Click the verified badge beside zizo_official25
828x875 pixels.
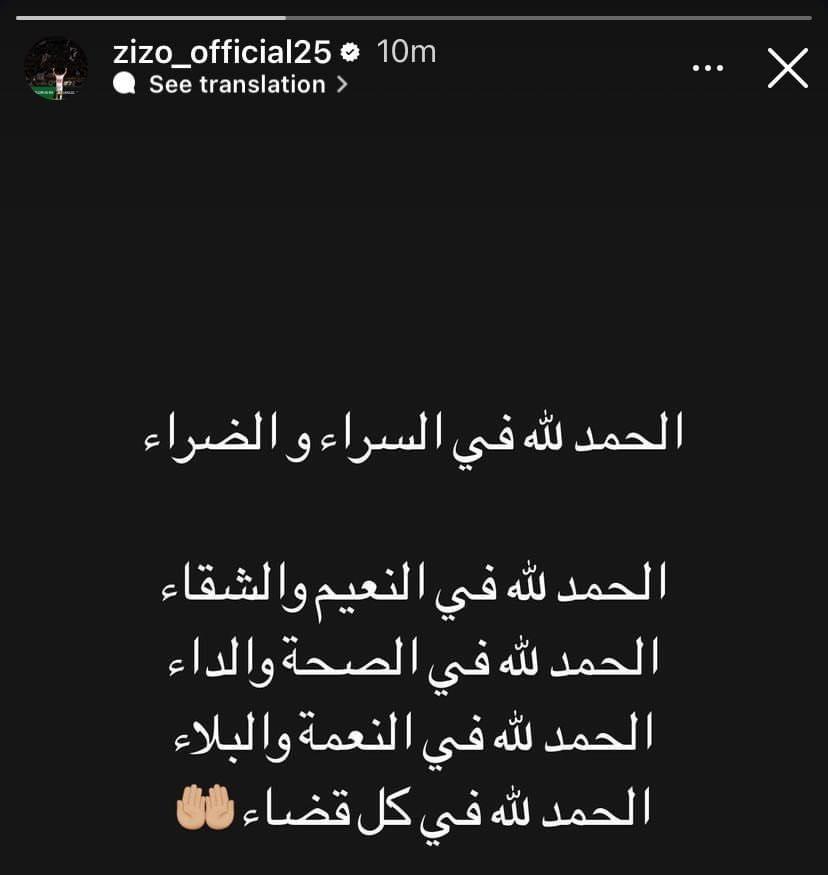tap(351, 50)
